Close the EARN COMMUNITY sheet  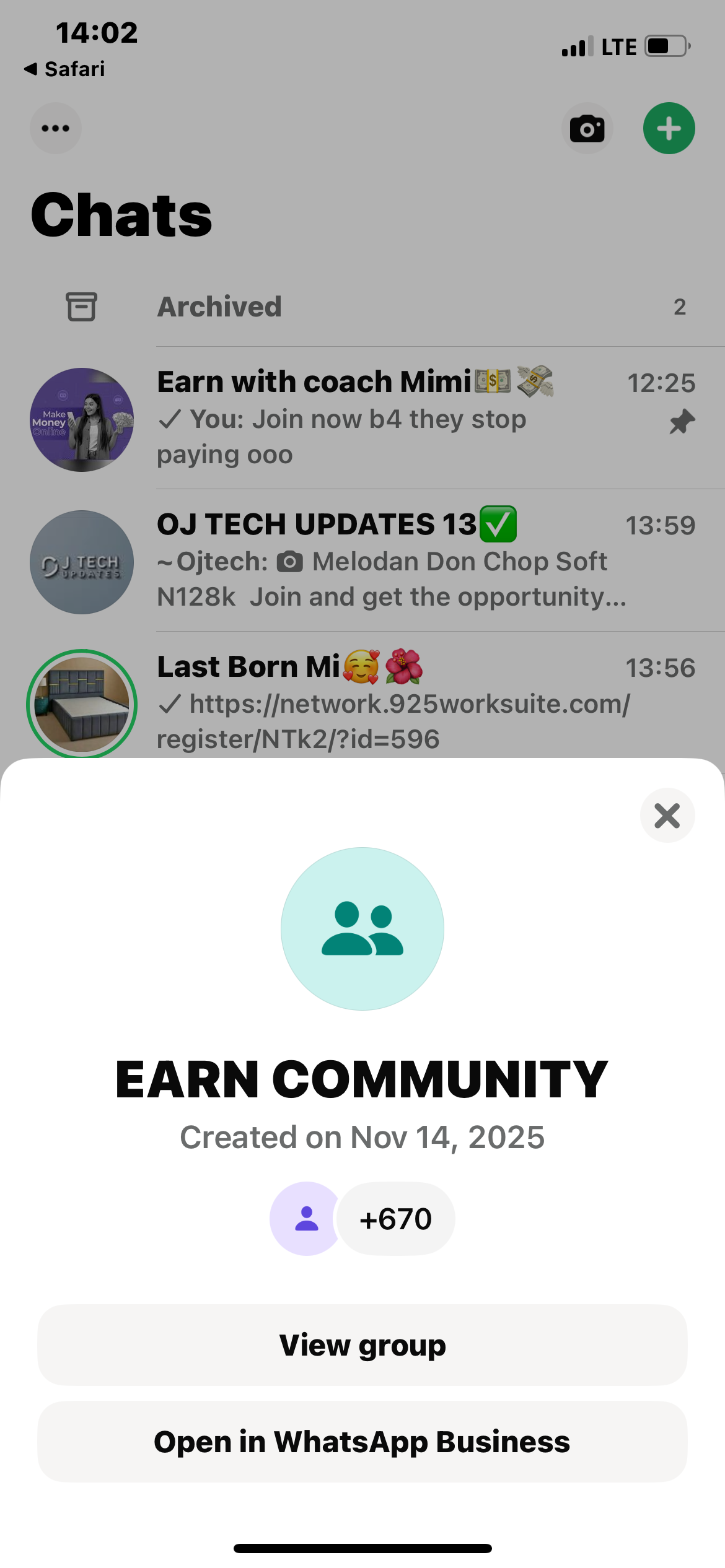[x=667, y=816]
